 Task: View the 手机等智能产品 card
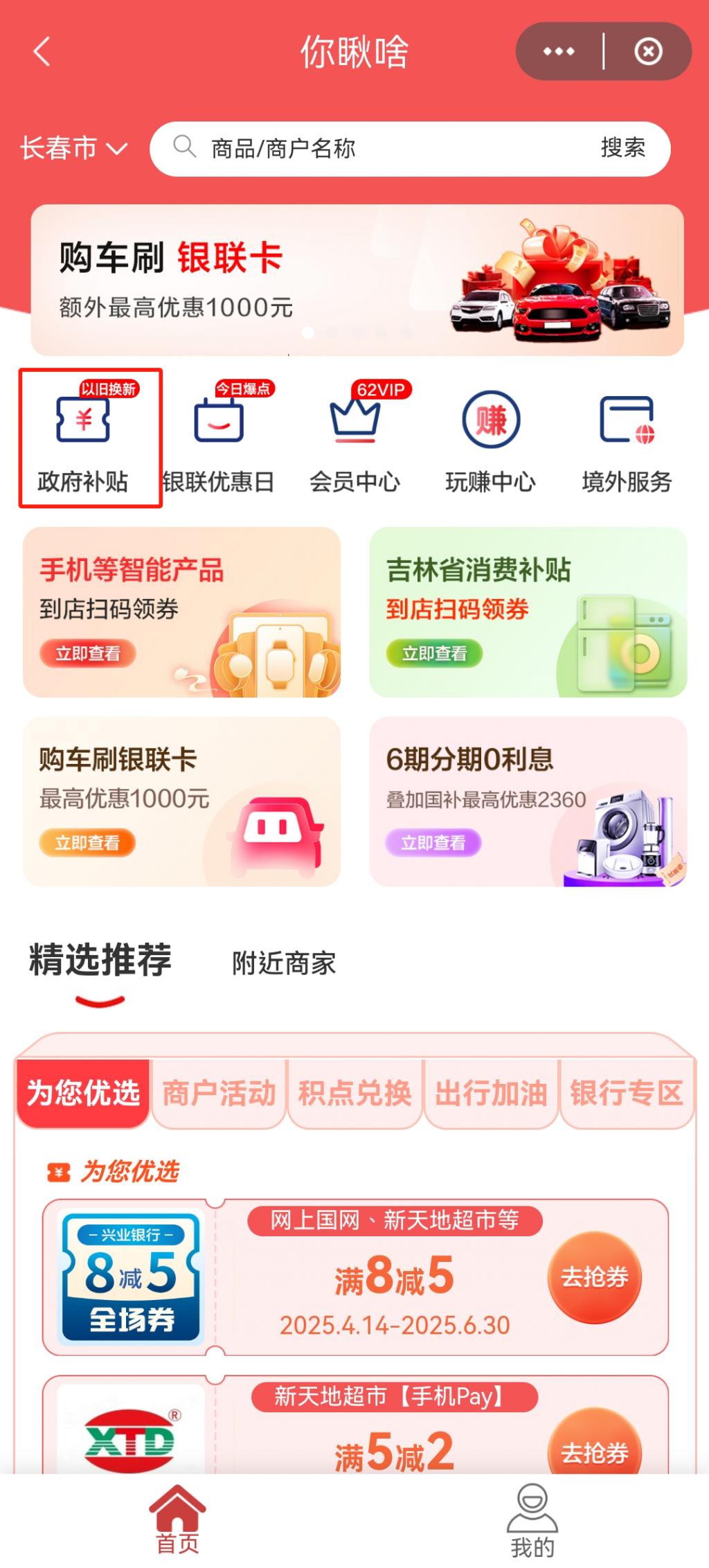click(181, 612)
